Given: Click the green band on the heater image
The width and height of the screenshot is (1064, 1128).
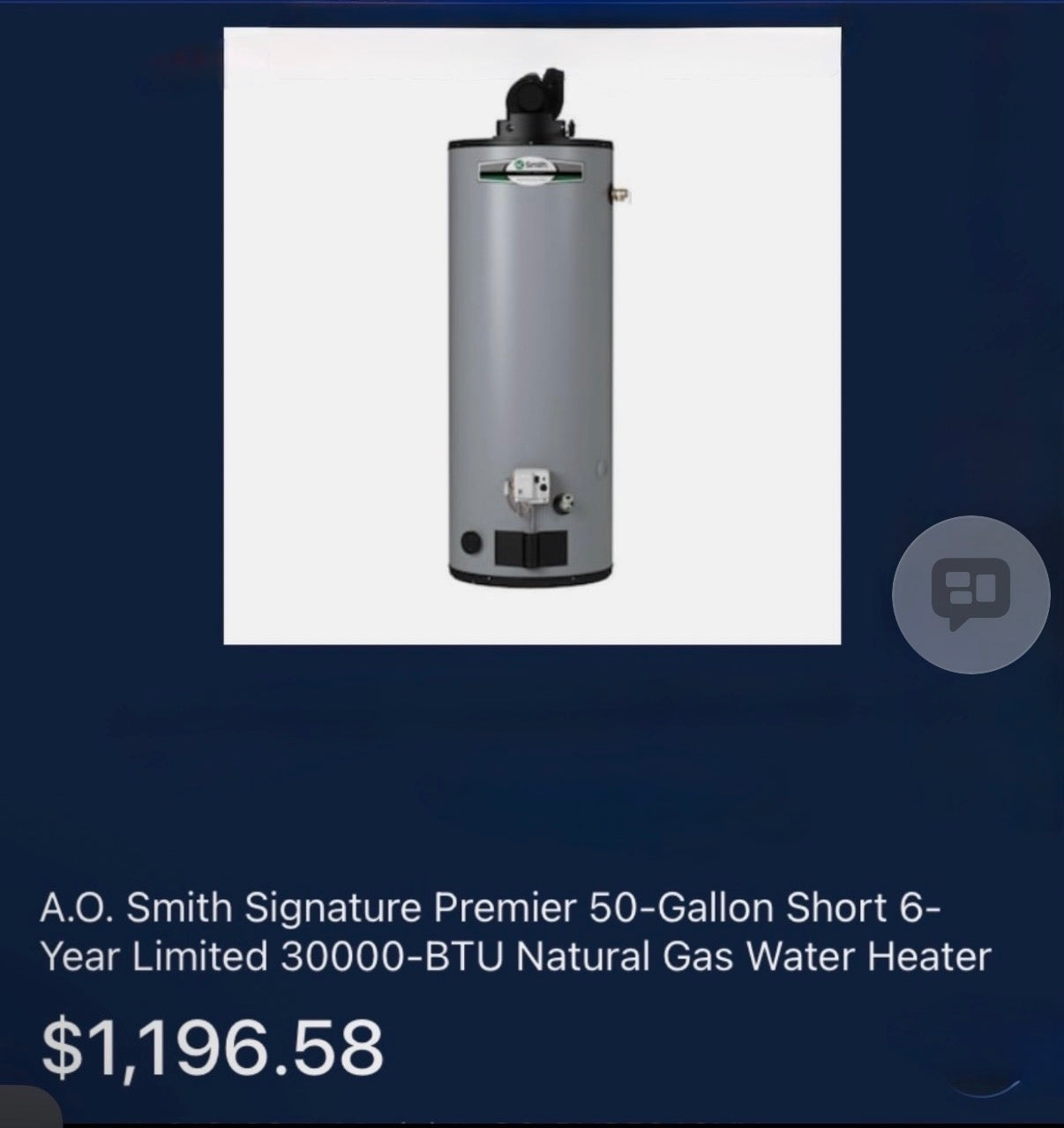Looking at the screenshot, I should (x=529, y=172).
